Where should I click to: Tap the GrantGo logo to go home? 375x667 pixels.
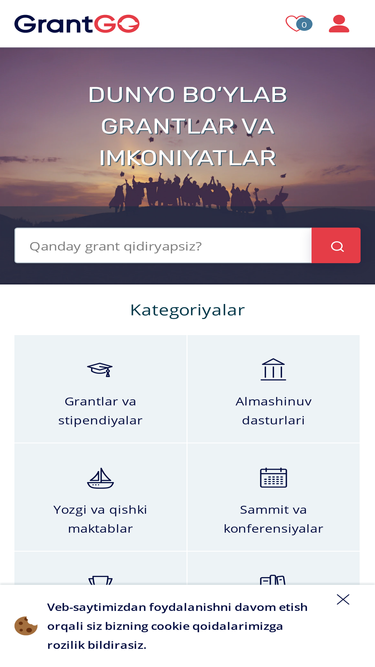pyautogui.click(x=77, y=24)
